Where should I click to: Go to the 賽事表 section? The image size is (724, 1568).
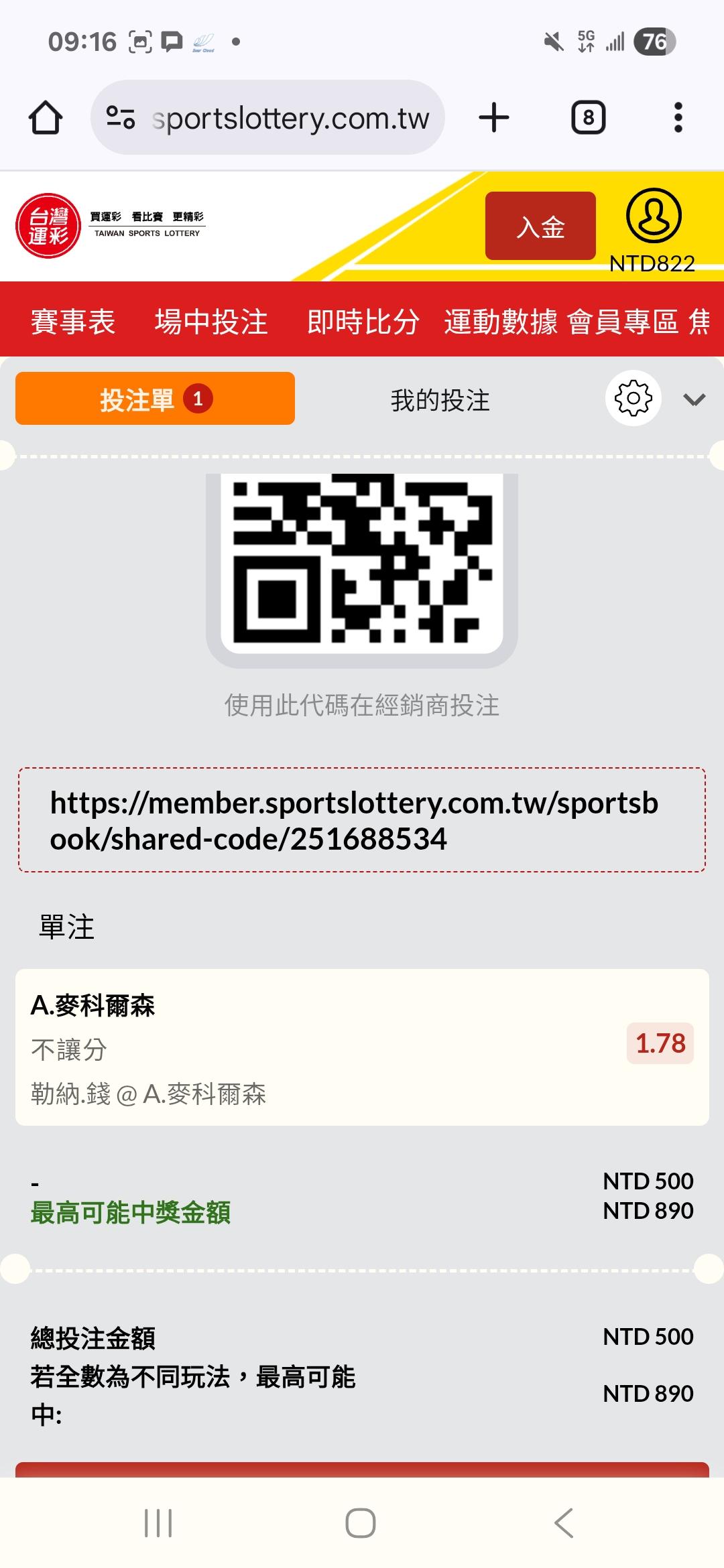point(73,322)
